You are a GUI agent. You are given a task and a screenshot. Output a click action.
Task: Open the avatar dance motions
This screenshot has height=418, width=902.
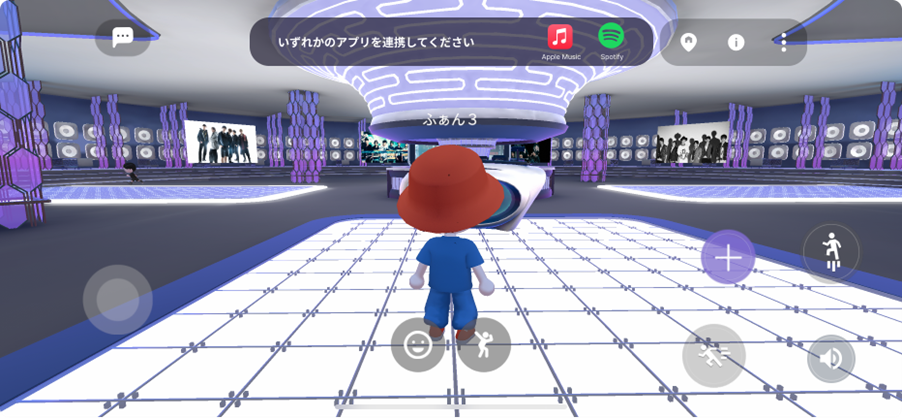click(x=484, y=345)
